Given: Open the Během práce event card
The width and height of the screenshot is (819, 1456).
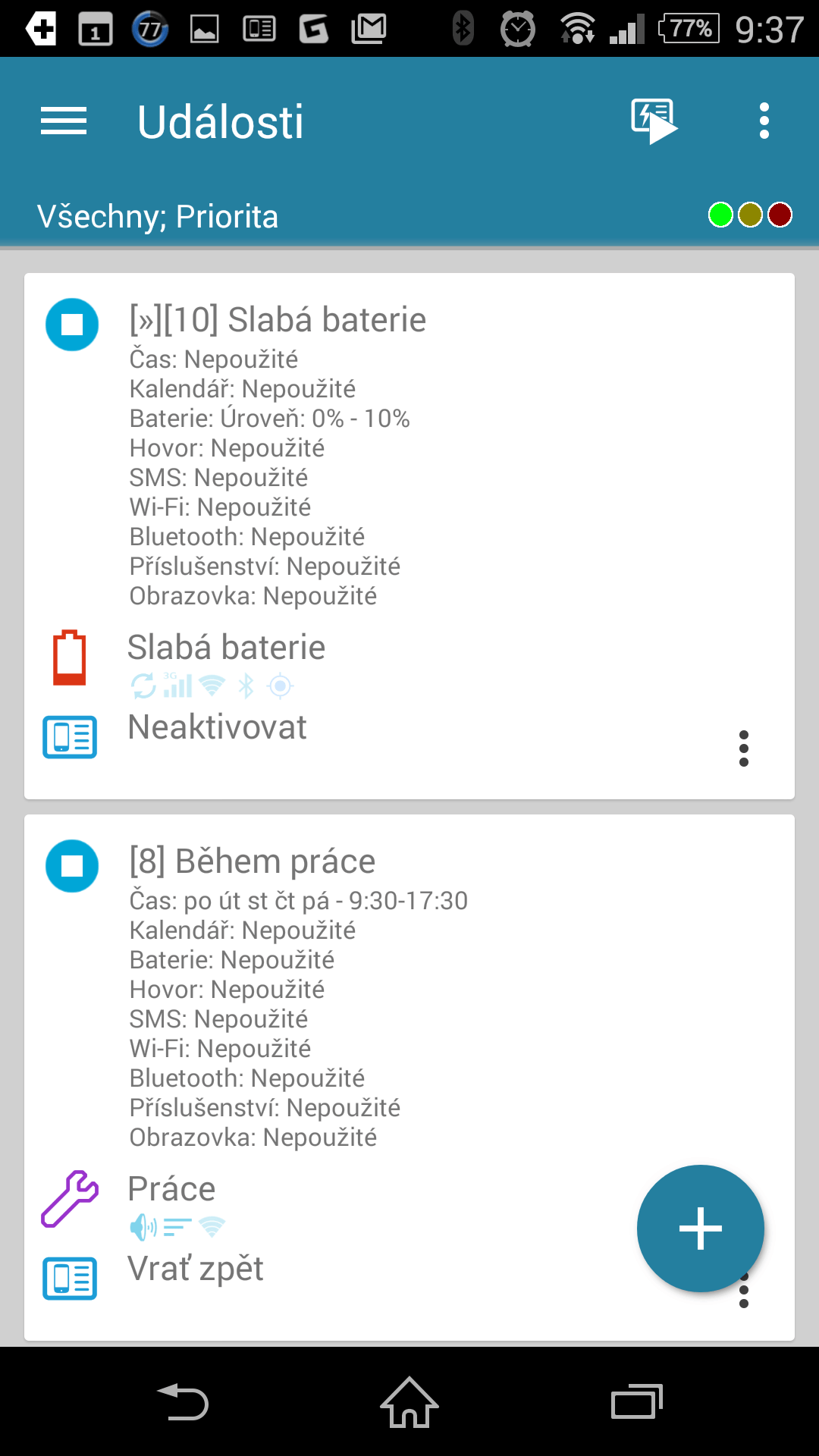Looking at the screenshot, I should pos(409,1078).
